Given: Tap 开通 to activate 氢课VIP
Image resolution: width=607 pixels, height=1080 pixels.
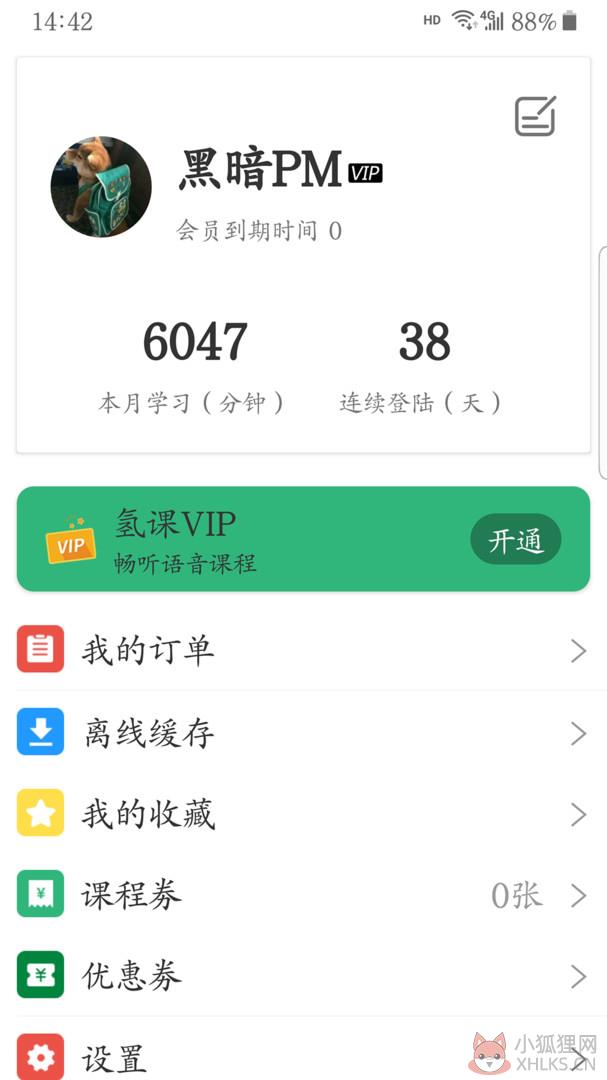Looking at the screenshot, I should point(516,539).
